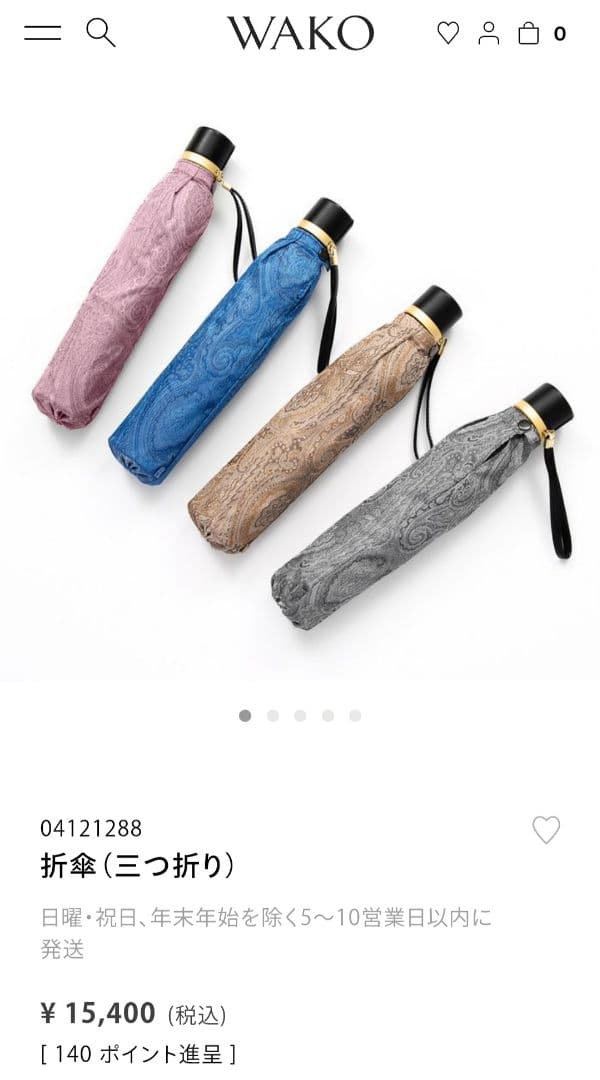Image resolution: width=600 pixels, height=1080 pixels.
Task: Open the shopping bag
Action: 529,33
